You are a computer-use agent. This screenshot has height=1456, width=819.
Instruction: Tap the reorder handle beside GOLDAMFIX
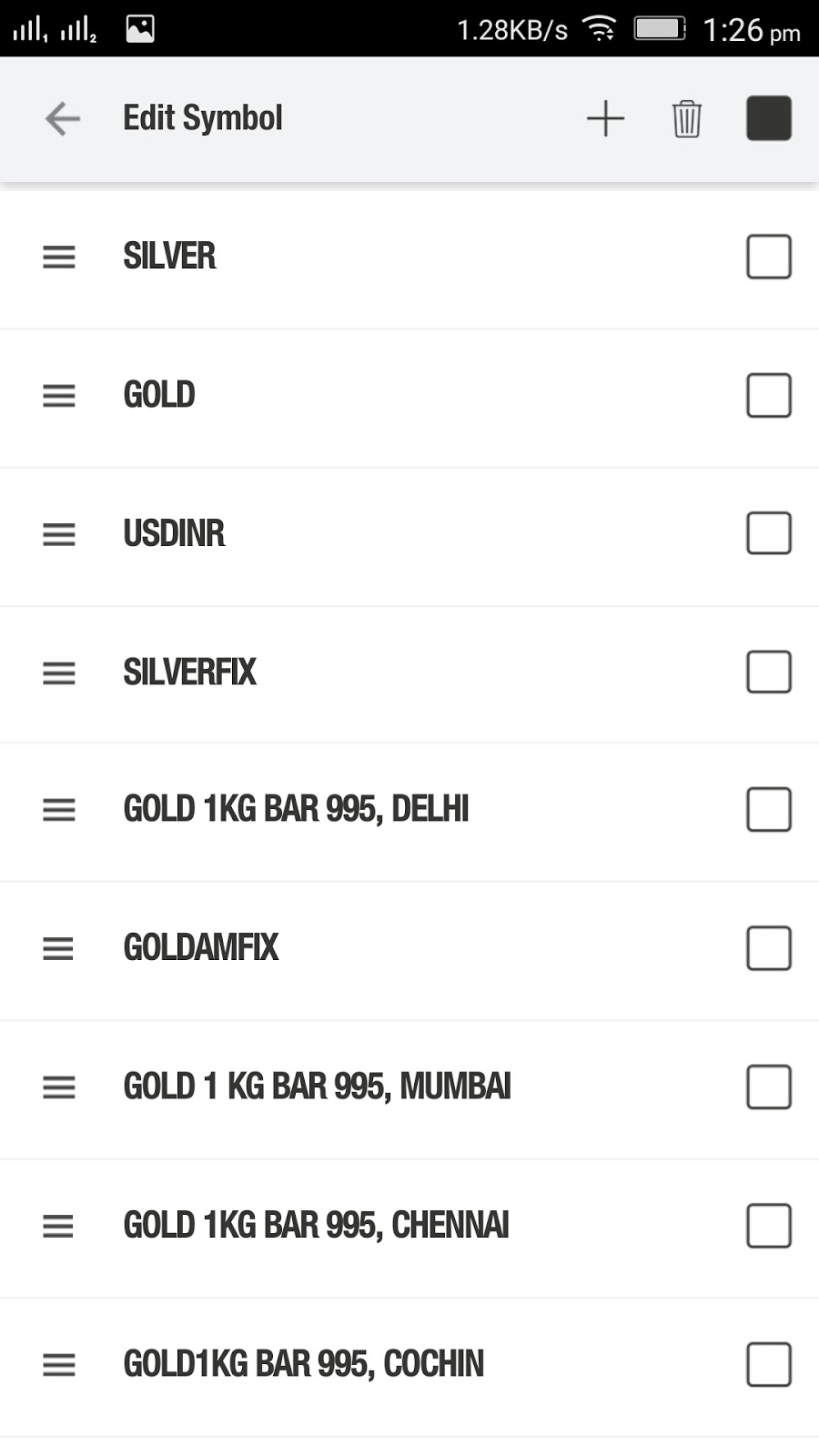(x=59, y=948)
